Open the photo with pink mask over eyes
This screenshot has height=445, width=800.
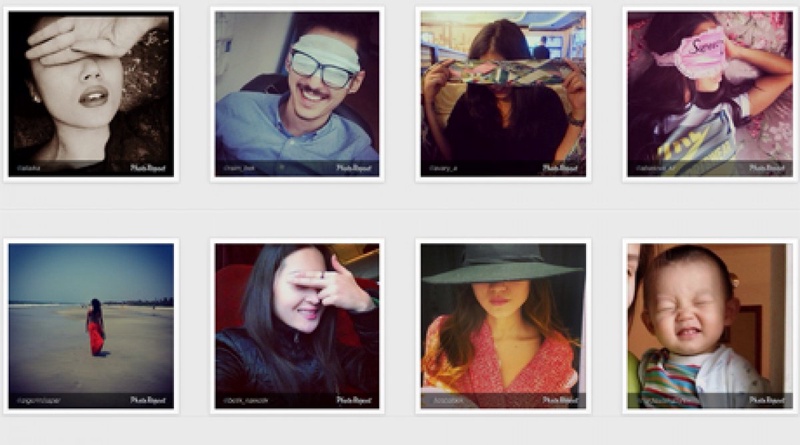[x=709, y=92]
